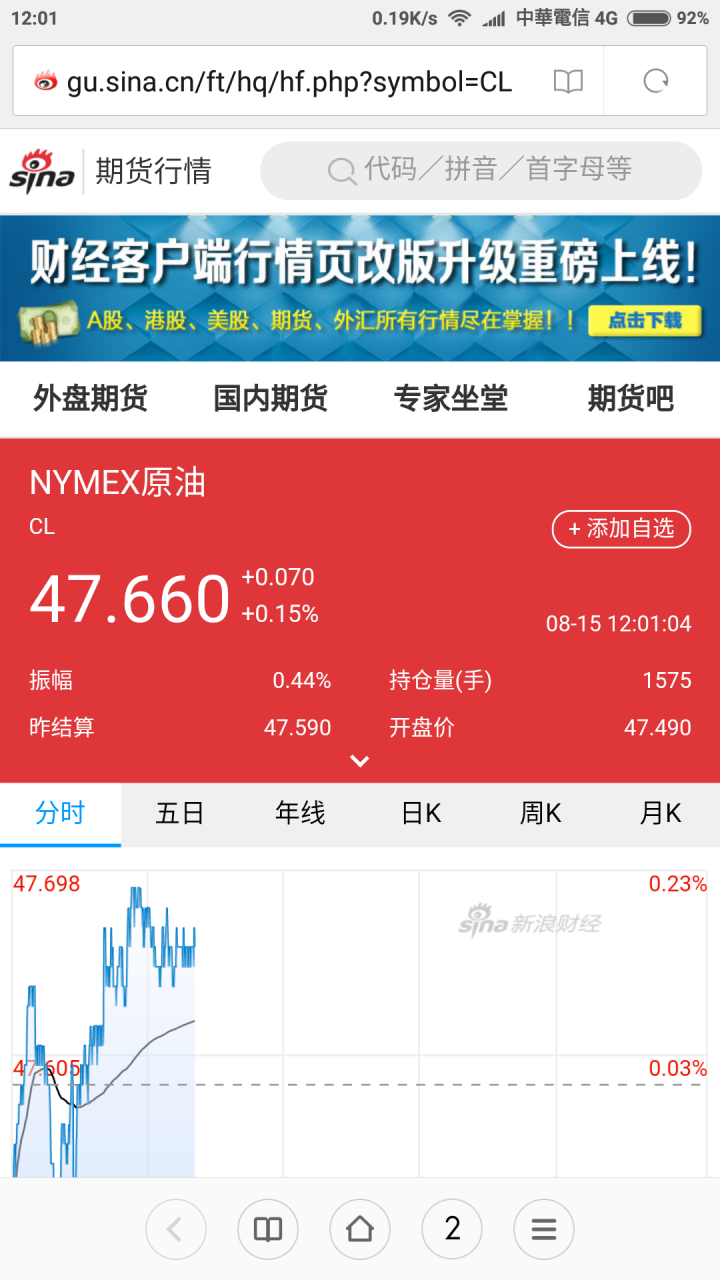Screen dimensions: 720x1280
Task: Reload the page with refresh icon
Action: [656, 81]
